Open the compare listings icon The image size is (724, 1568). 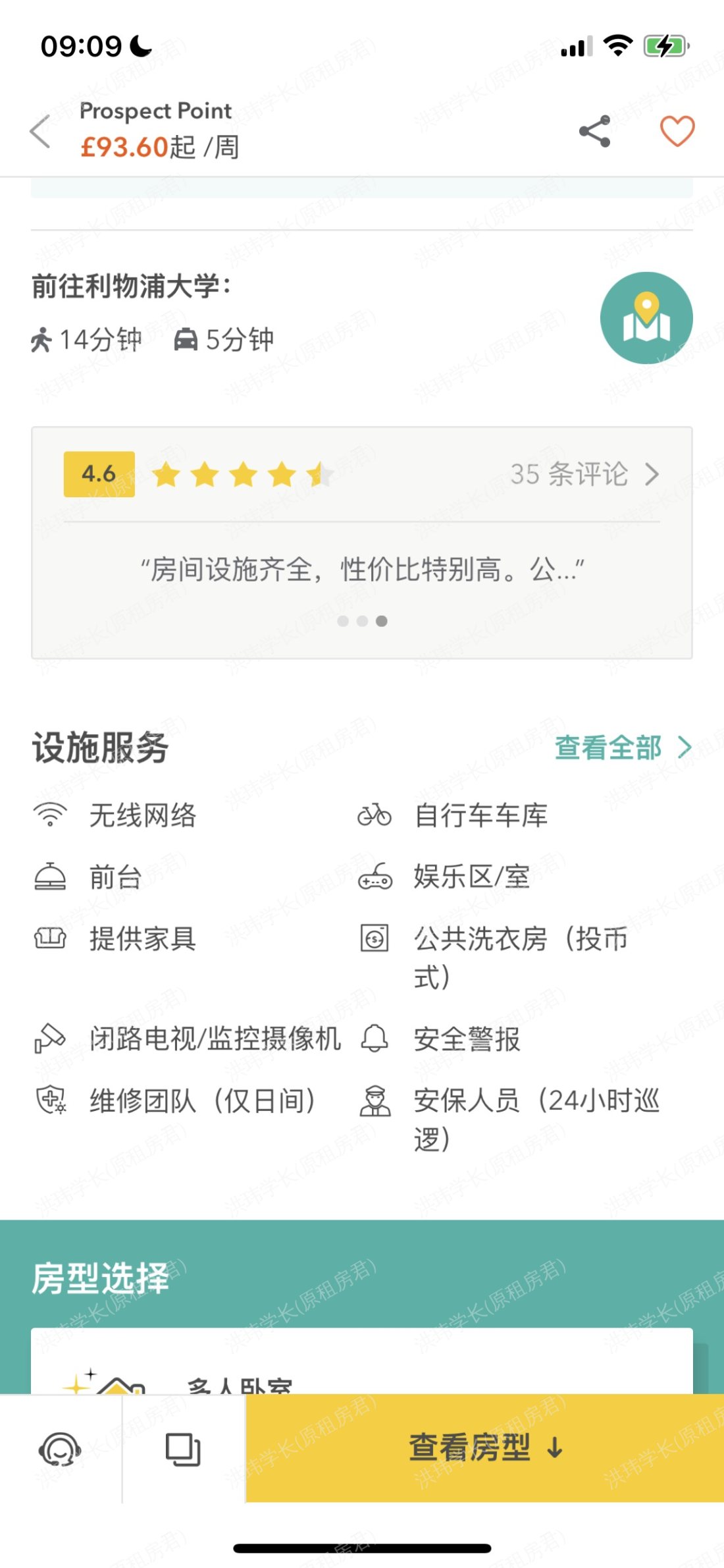(x=183, y=1449)
